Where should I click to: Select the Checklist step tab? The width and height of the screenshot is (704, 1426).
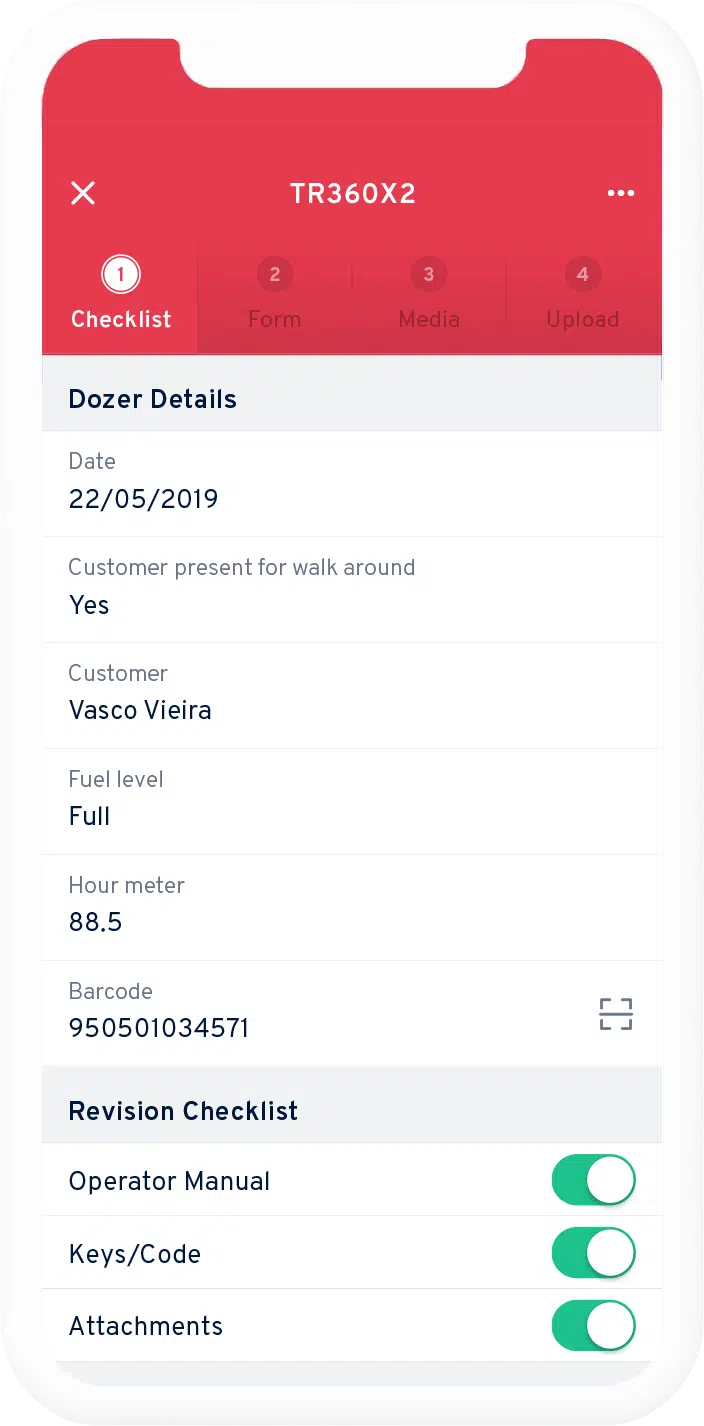[x=121, y=294]
